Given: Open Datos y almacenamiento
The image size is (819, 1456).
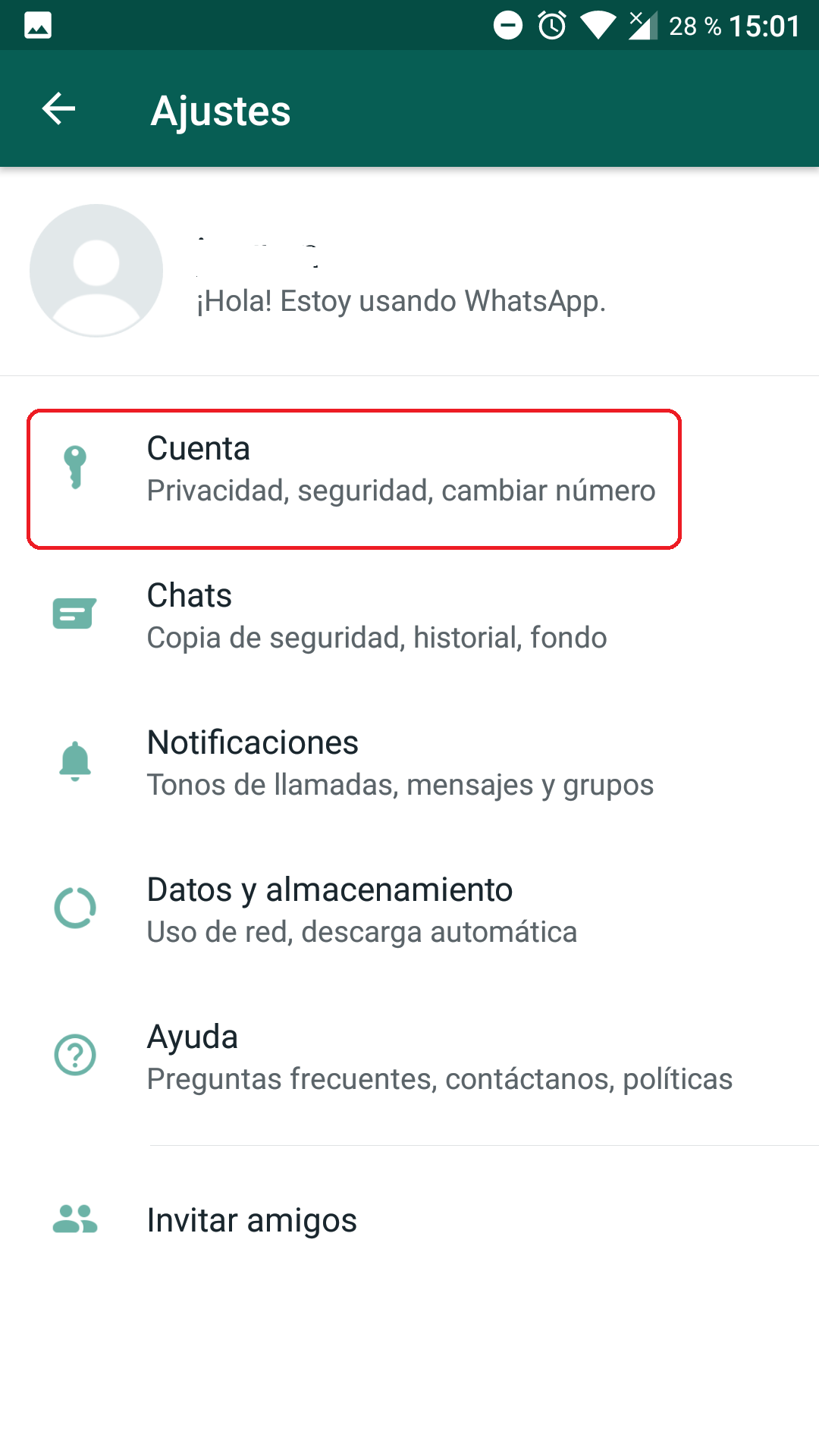Looking at the screenshot, I should tap(362, 910).
